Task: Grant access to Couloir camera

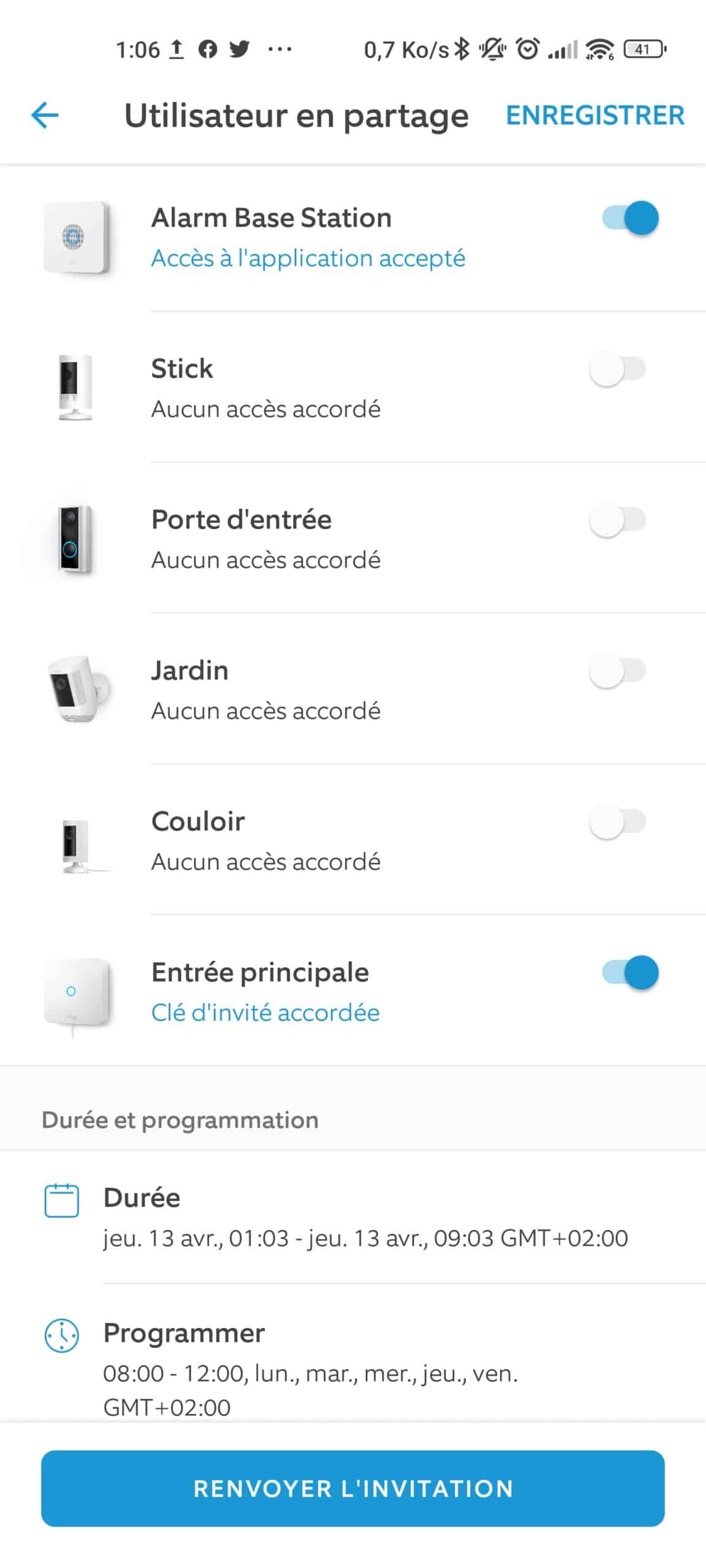Action: tap(618, 821)
